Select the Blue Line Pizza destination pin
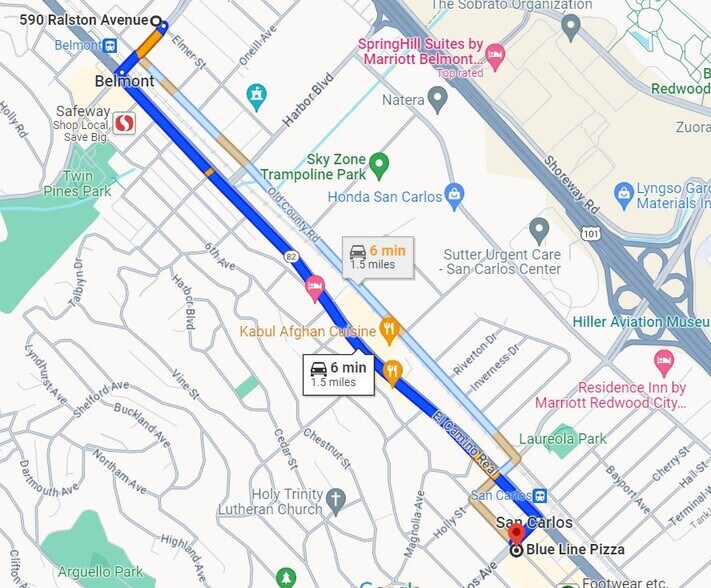 [x=516, y=533]
